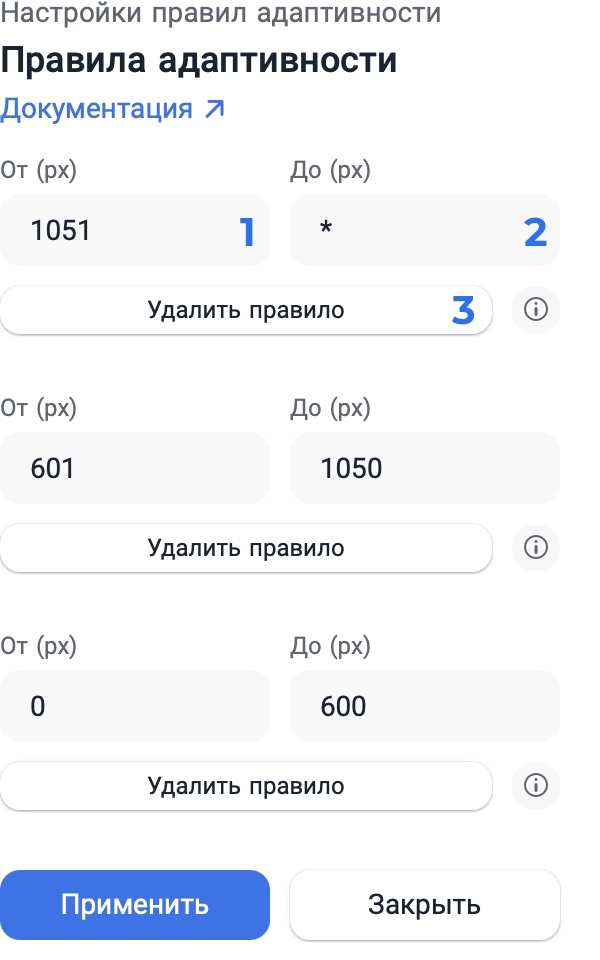The width and height of the screenshot is (600, 960).
Task: Edit the От field containing 1051
Action: pyautogui.click(x=134, y=231)
